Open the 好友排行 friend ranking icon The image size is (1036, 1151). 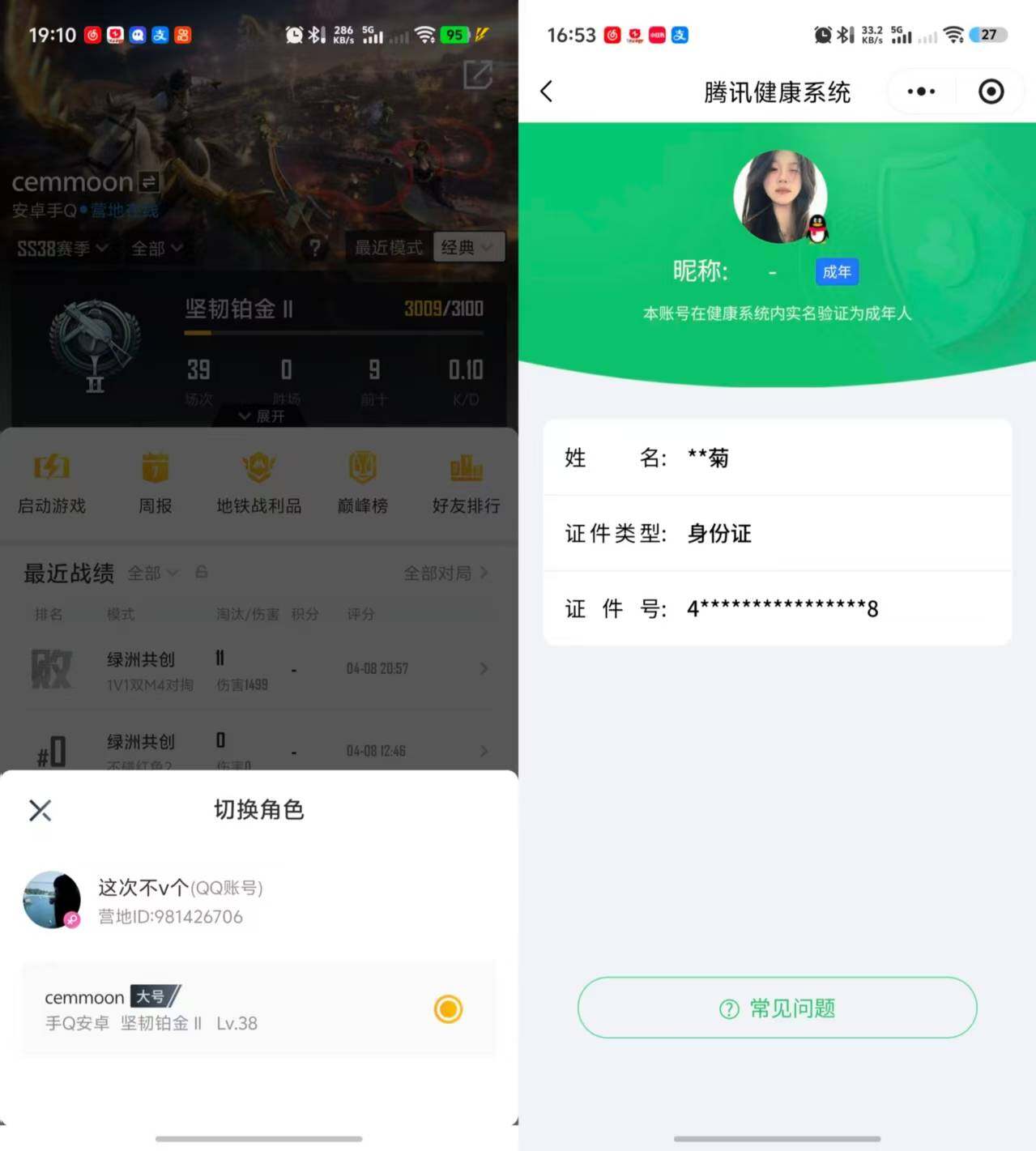point(465,478)
